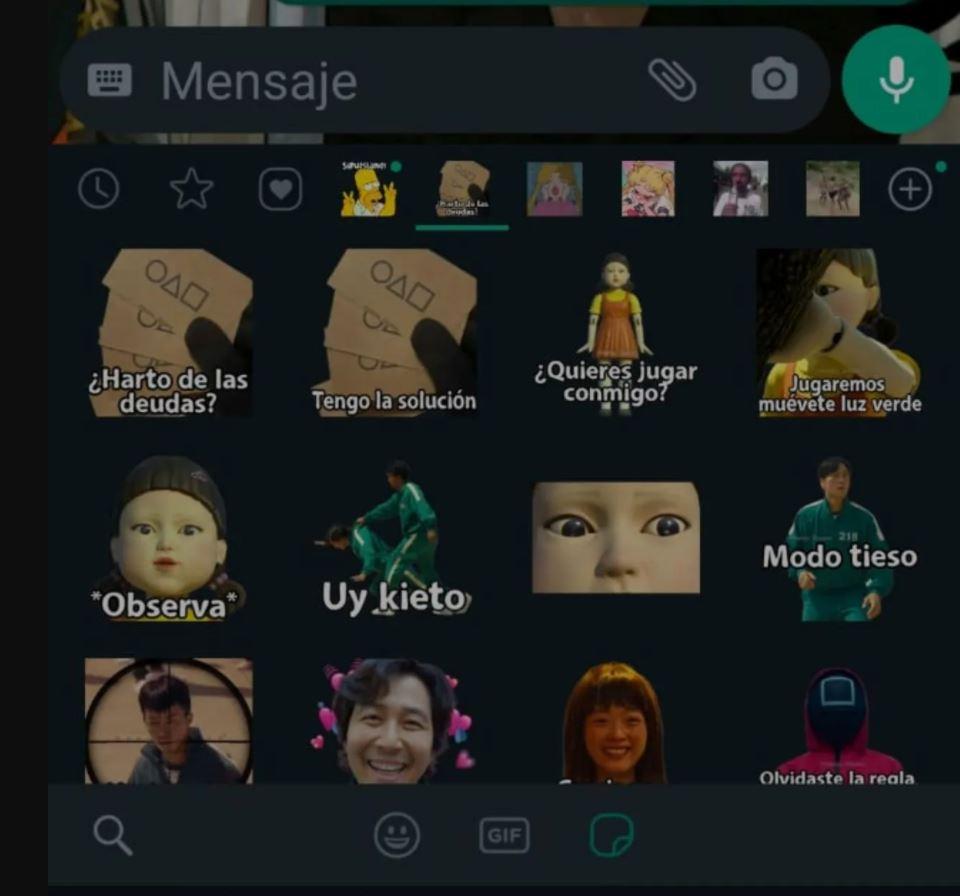
Task: Add more sticker packs with plus icon
Action: (x=910, y=189)
